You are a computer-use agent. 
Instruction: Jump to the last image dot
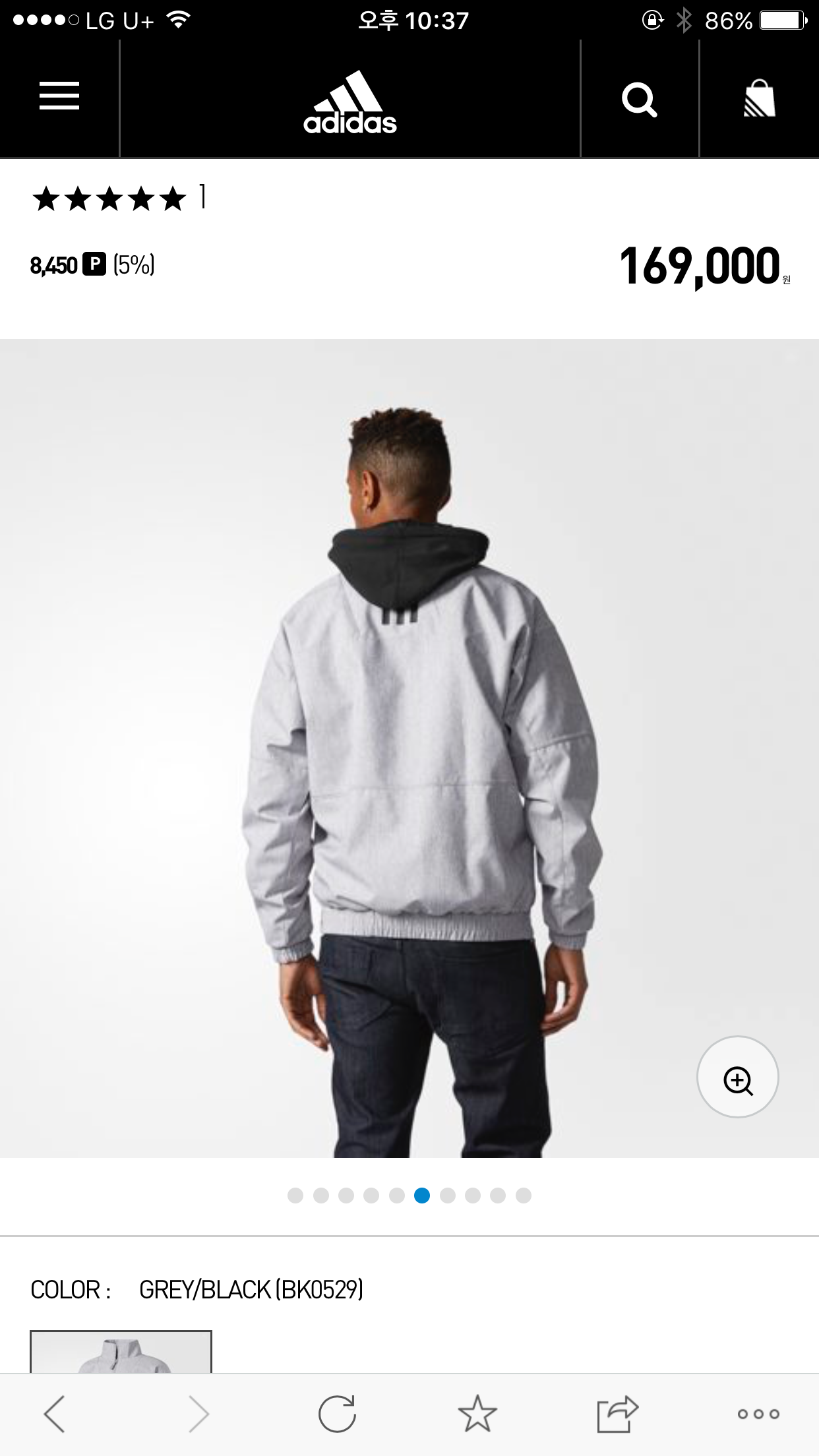point(524,1196)
